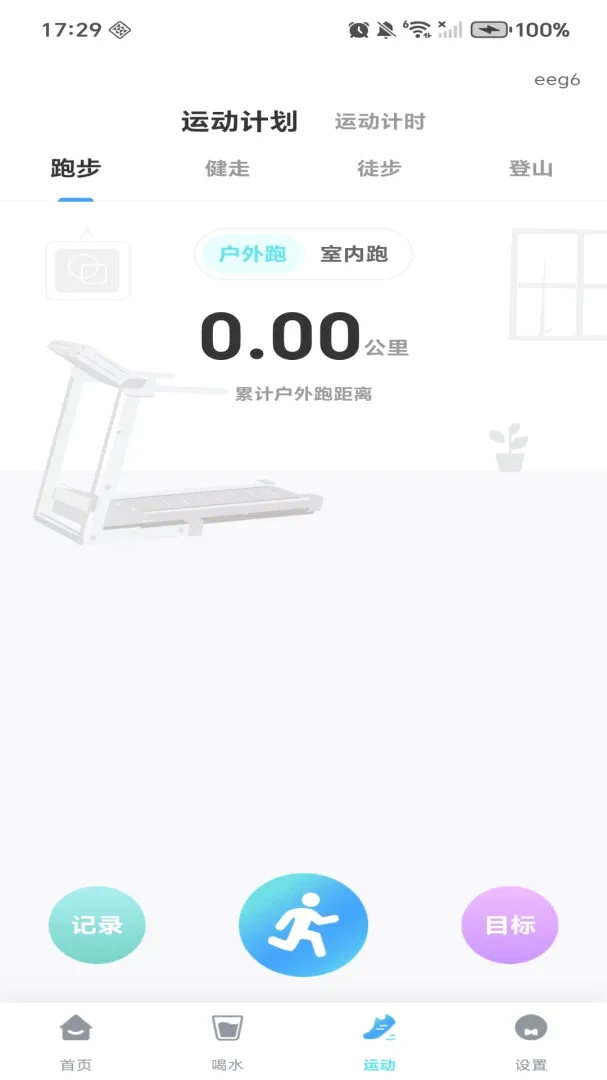
Task: Switch to the 运动计时 tab
Action: click(x=380, y=122)
